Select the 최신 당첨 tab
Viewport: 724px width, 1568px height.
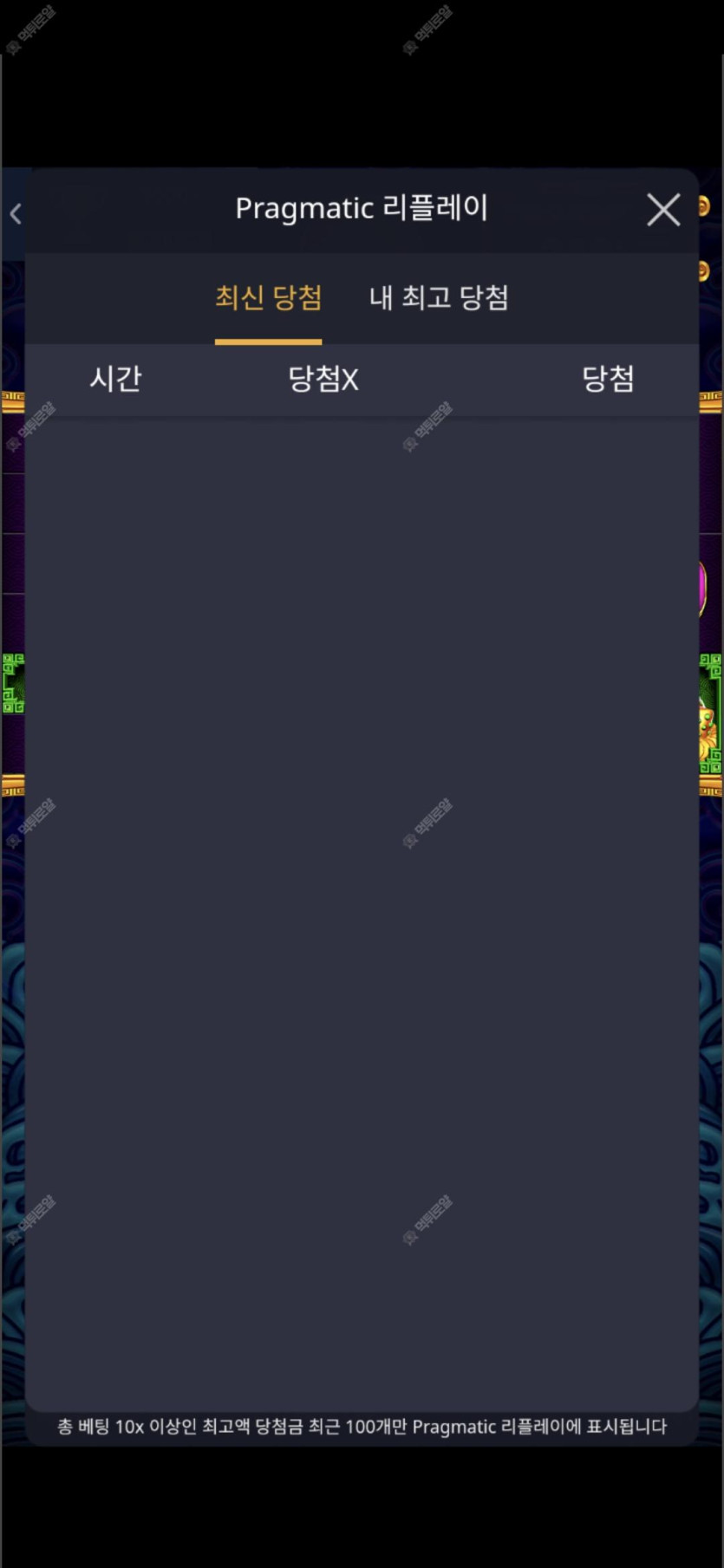click(268, 298)
